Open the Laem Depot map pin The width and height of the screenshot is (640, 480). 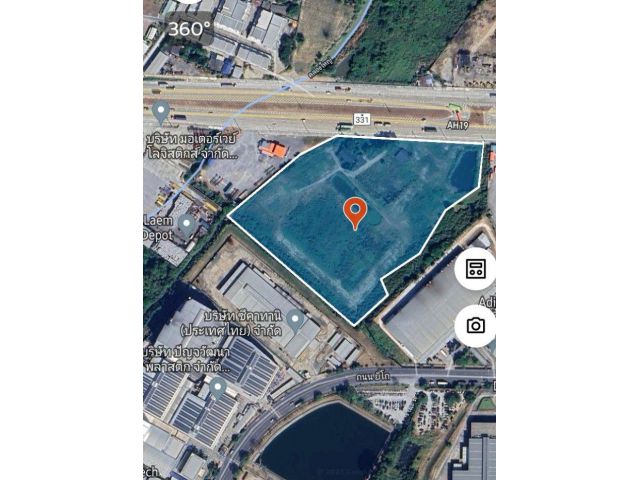[186, 224]
